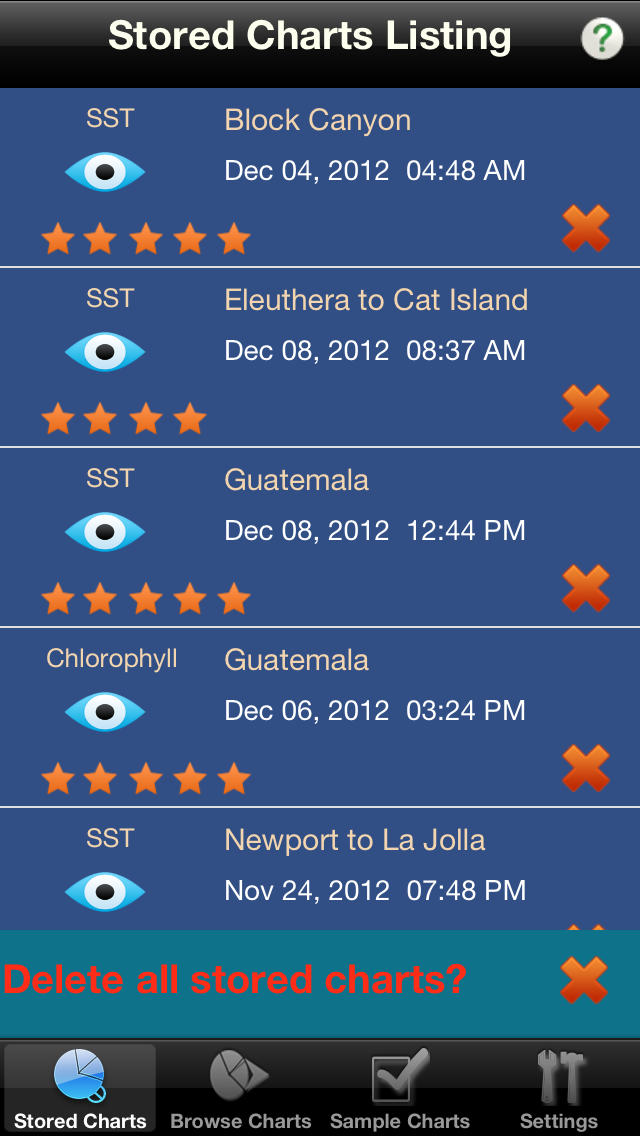Screen dimensions: 640x1136
Task: Open the help question mark icon
Action: tap(602, 38)
